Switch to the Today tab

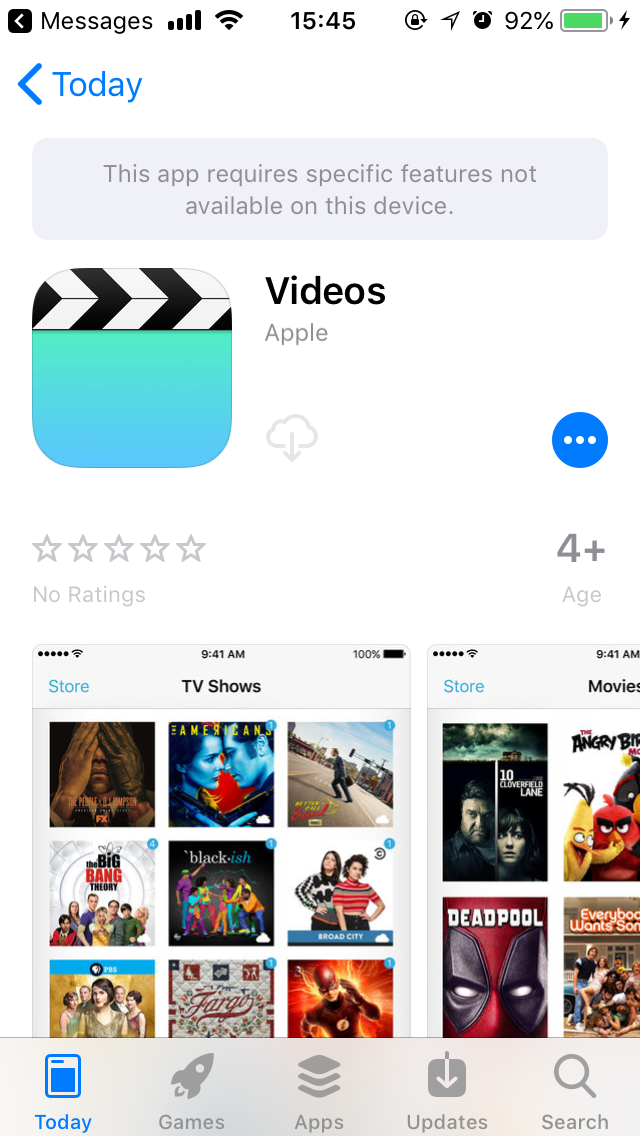pyautogui.click(x=63, y=1092)
